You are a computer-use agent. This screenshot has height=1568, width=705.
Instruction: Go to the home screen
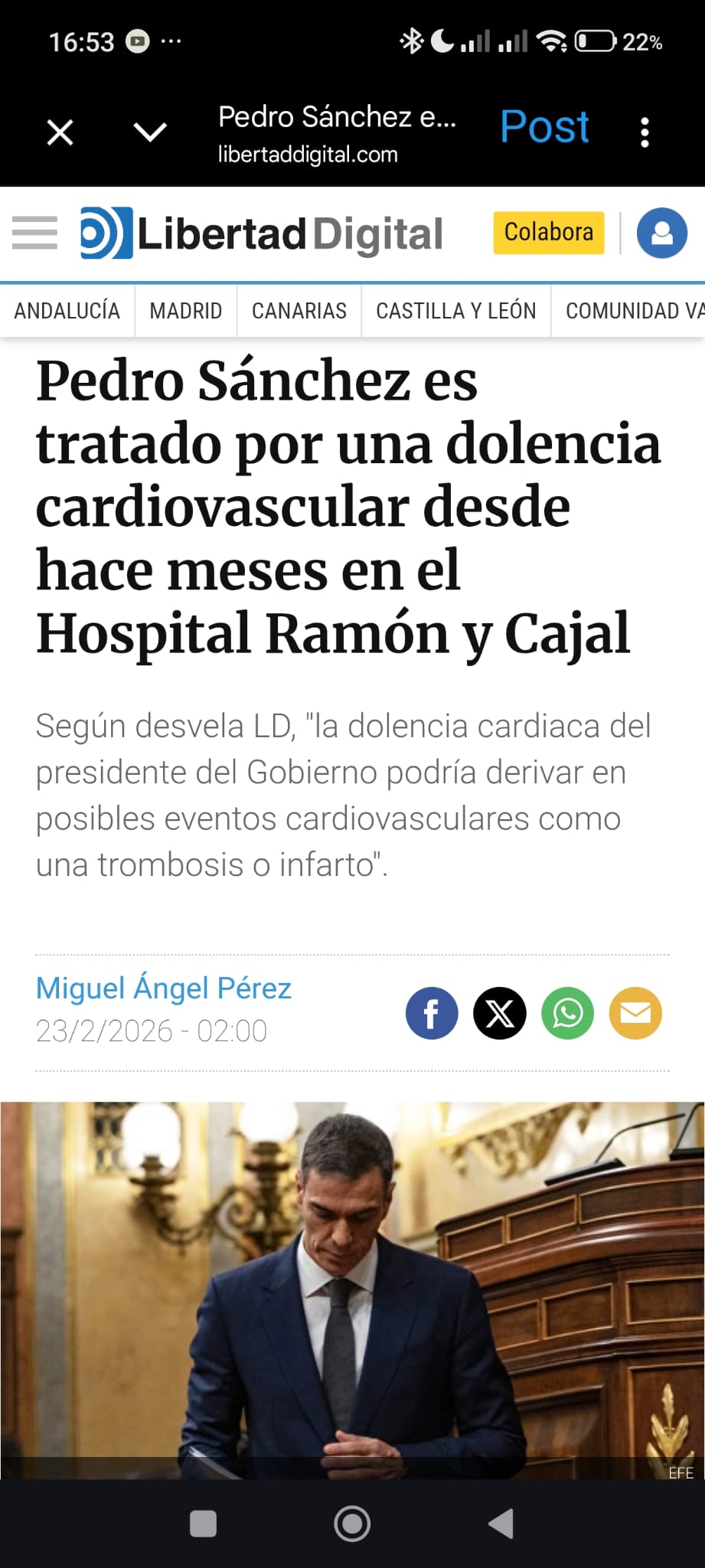click(352, 1524)
